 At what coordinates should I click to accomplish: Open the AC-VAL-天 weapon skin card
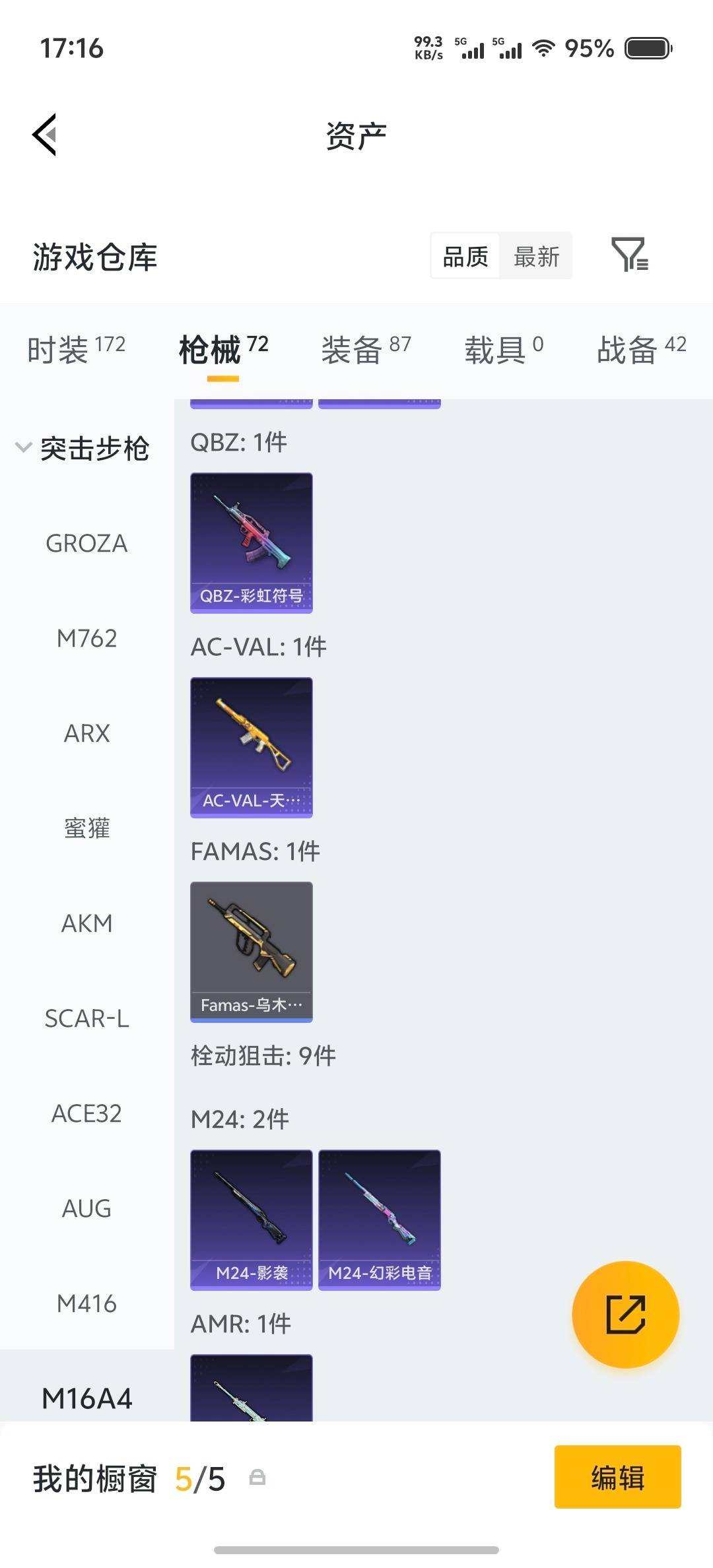coord(252,747)
